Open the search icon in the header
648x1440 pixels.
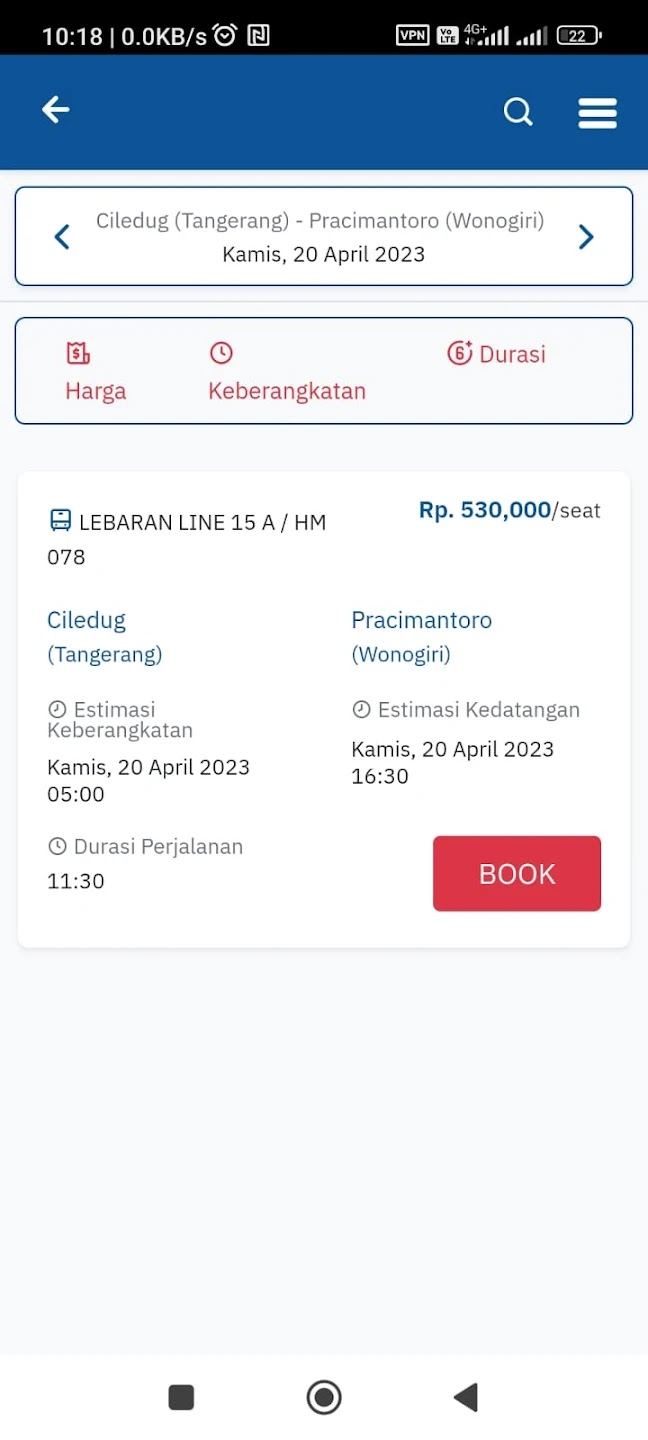517,112
